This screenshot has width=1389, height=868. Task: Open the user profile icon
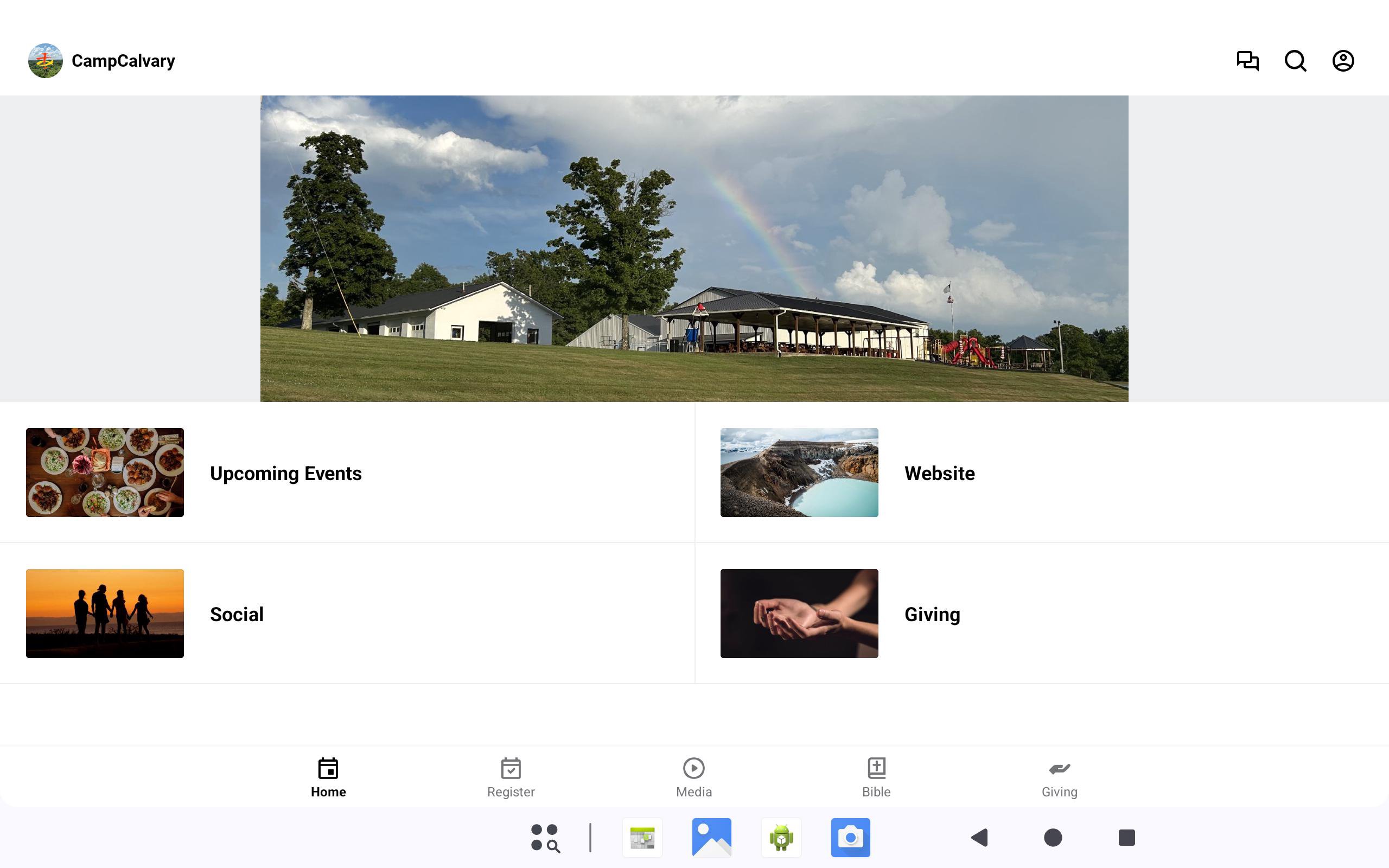click(x=1342, y=60)
